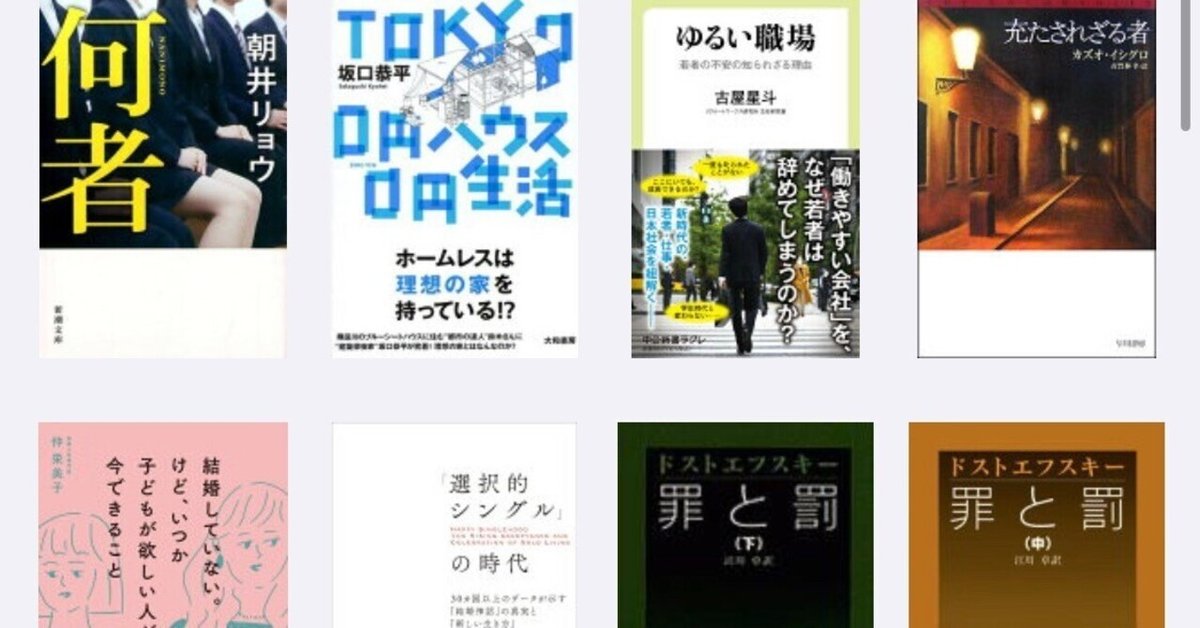Open 罪と罰 (下) green cover
This screenshot has width=1200, height=628.
tap(745, 525)
